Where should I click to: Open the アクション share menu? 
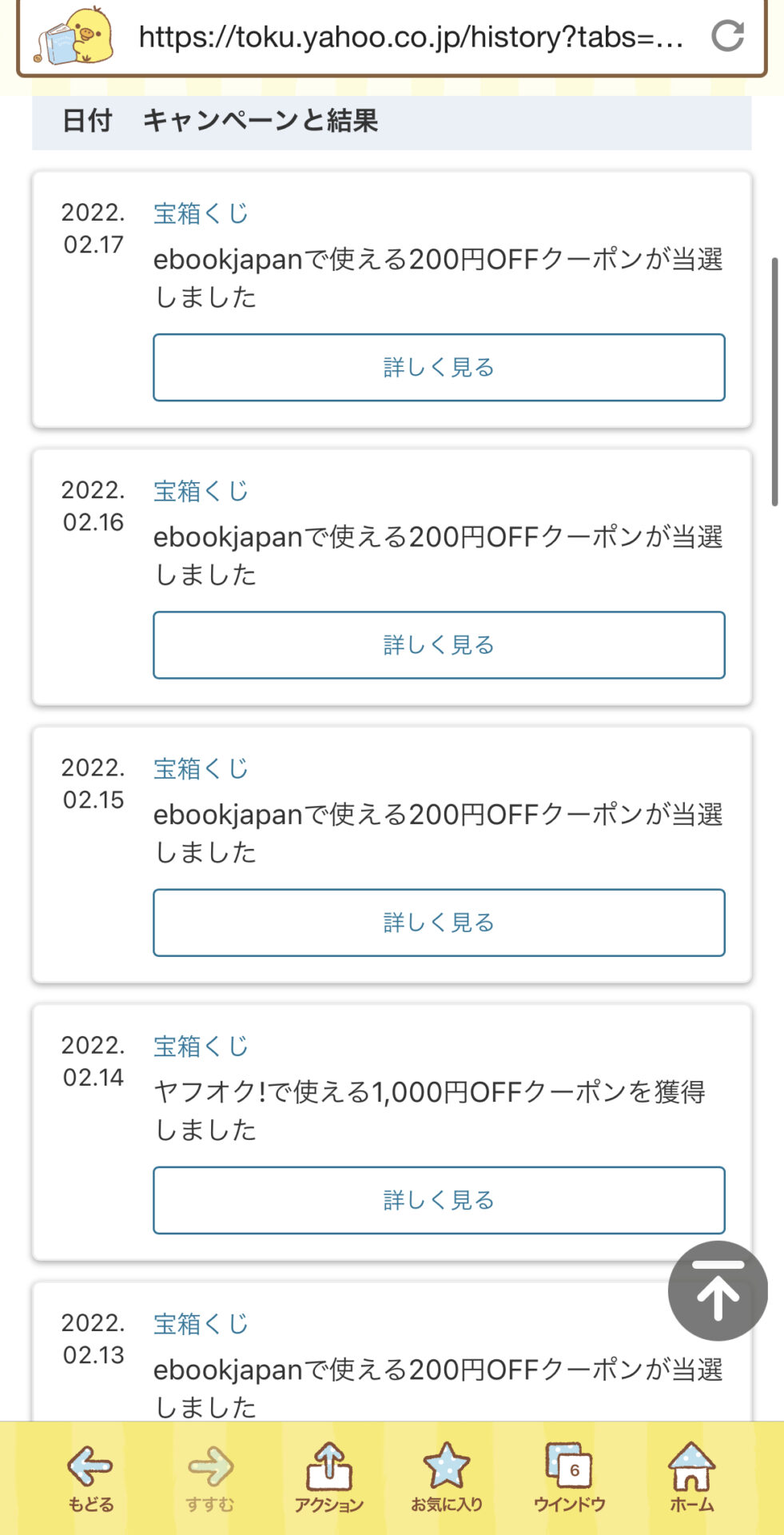tap(328, 1477)
